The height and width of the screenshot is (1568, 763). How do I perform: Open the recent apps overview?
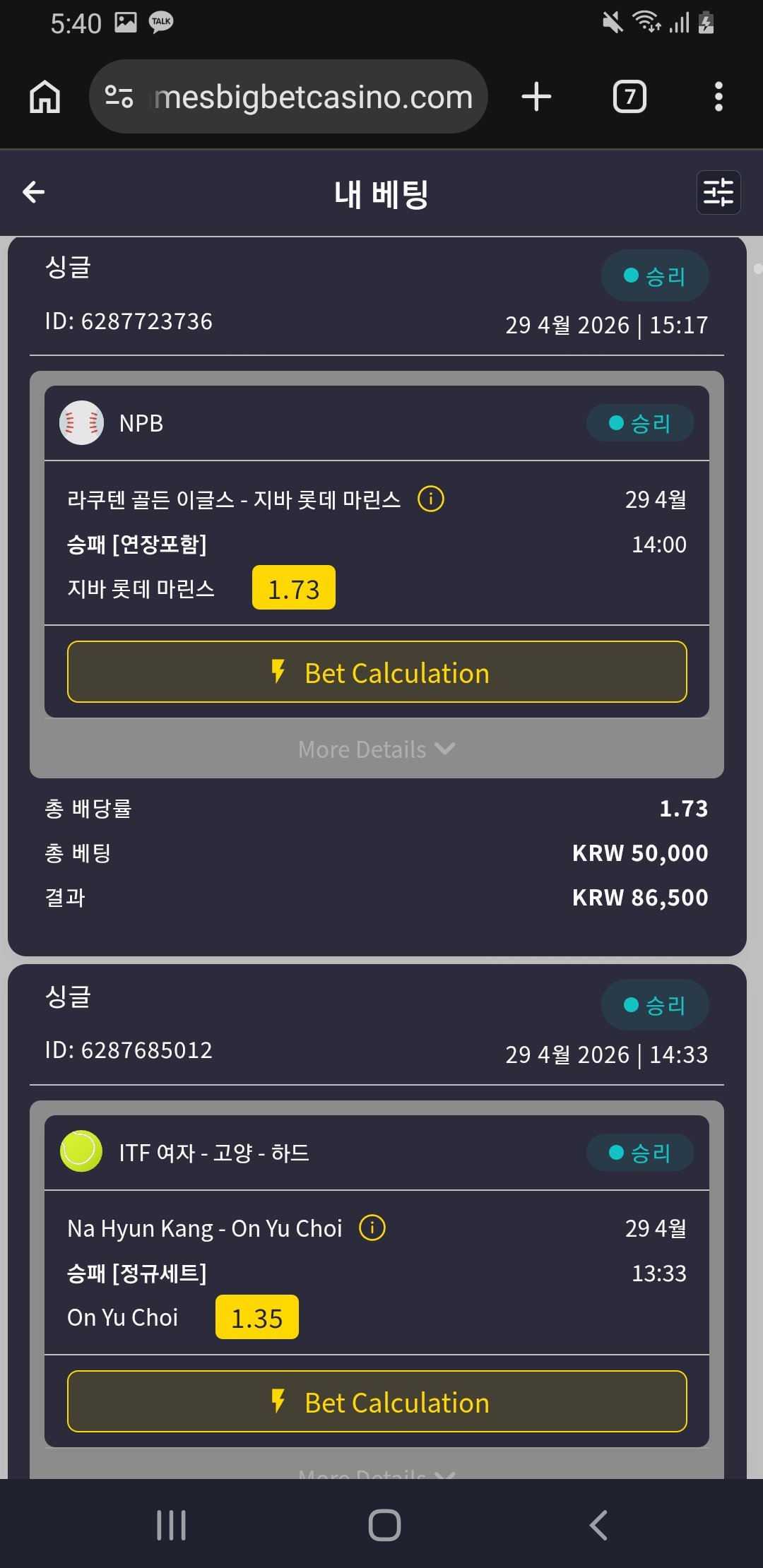pyautogui.click(x=171, y=1525)
